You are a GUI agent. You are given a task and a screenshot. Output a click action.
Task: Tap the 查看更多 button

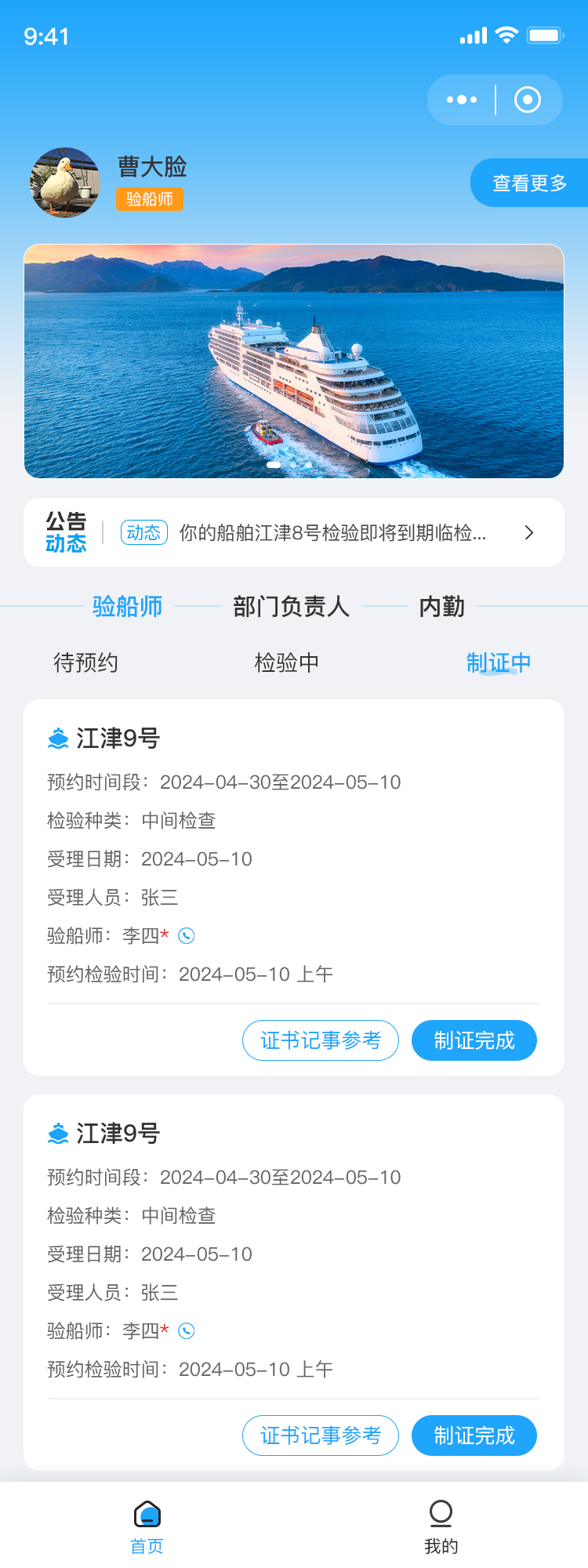[x=529, y=183]
